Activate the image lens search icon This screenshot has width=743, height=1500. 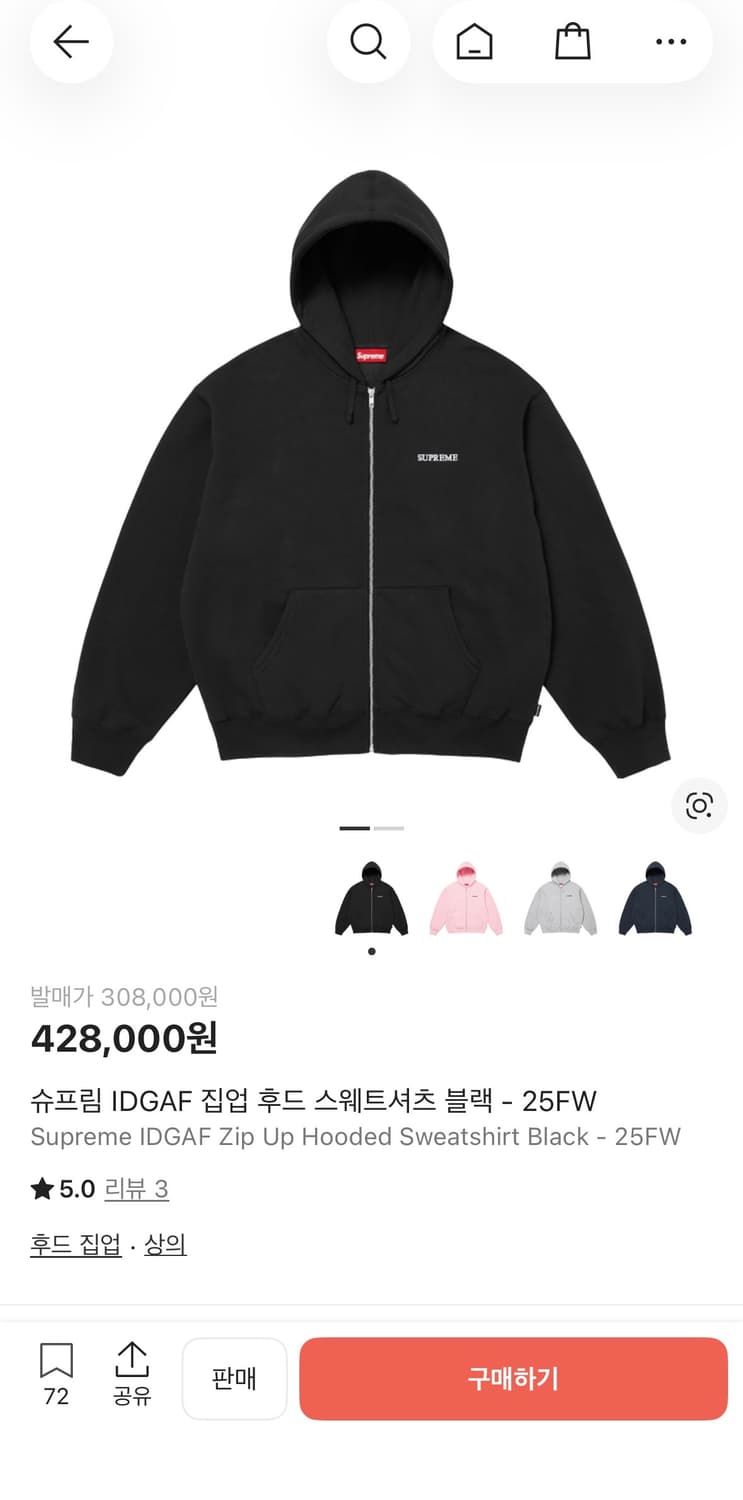tap(698, 806)
